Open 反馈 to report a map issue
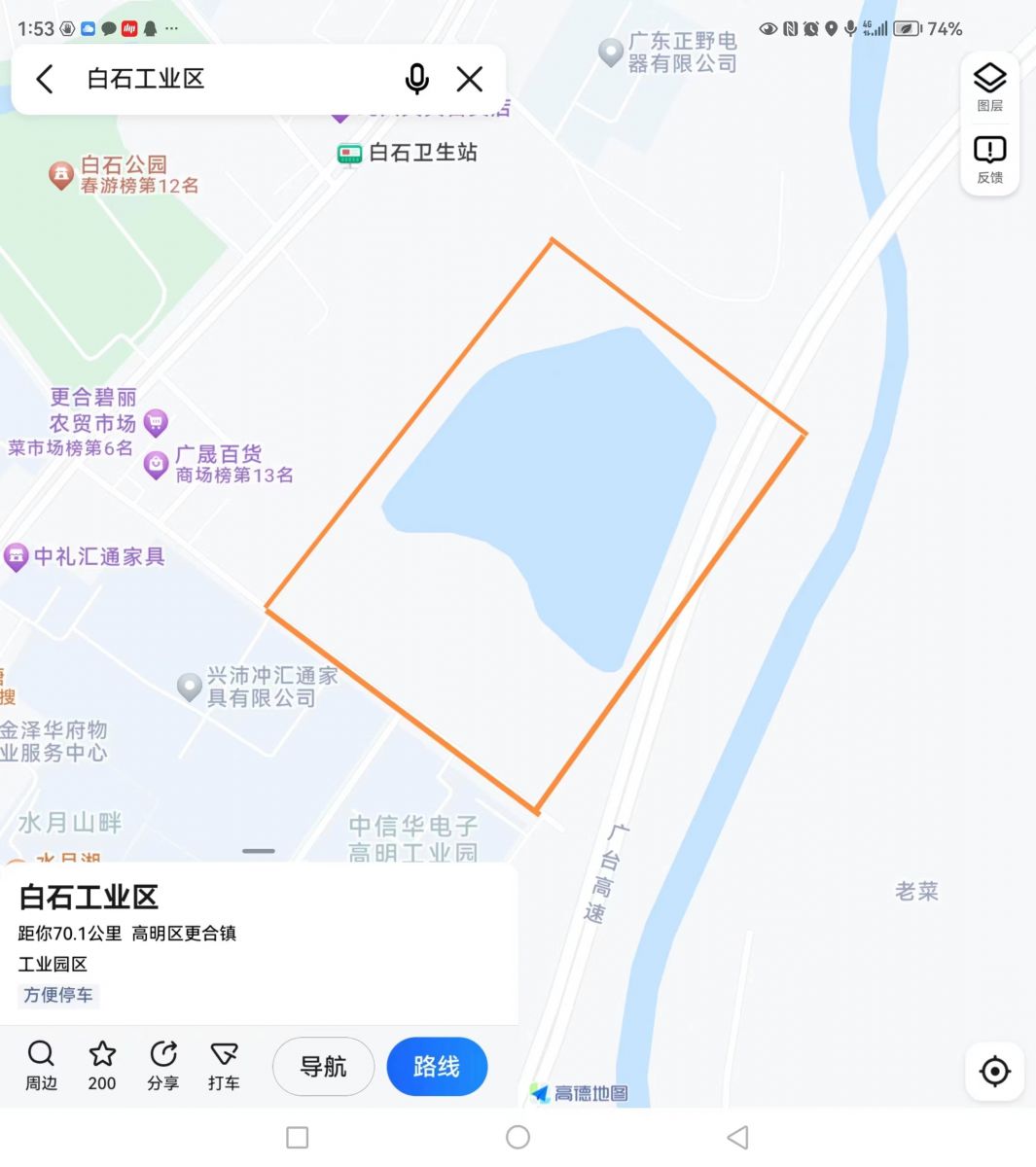1036x1167 pixels. click(x=989, y=159)
